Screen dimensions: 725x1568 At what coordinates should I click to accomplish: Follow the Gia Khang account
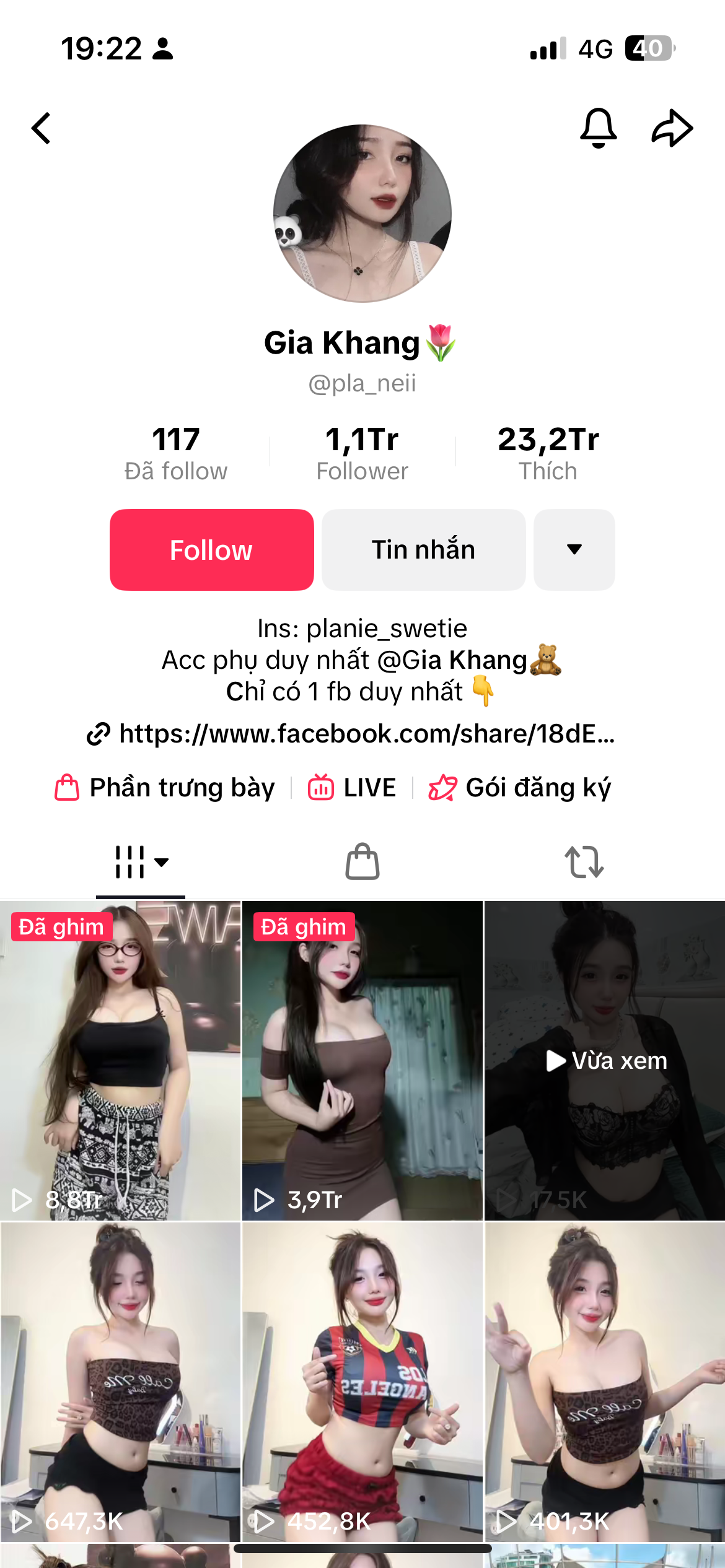[x=211, y=550]
